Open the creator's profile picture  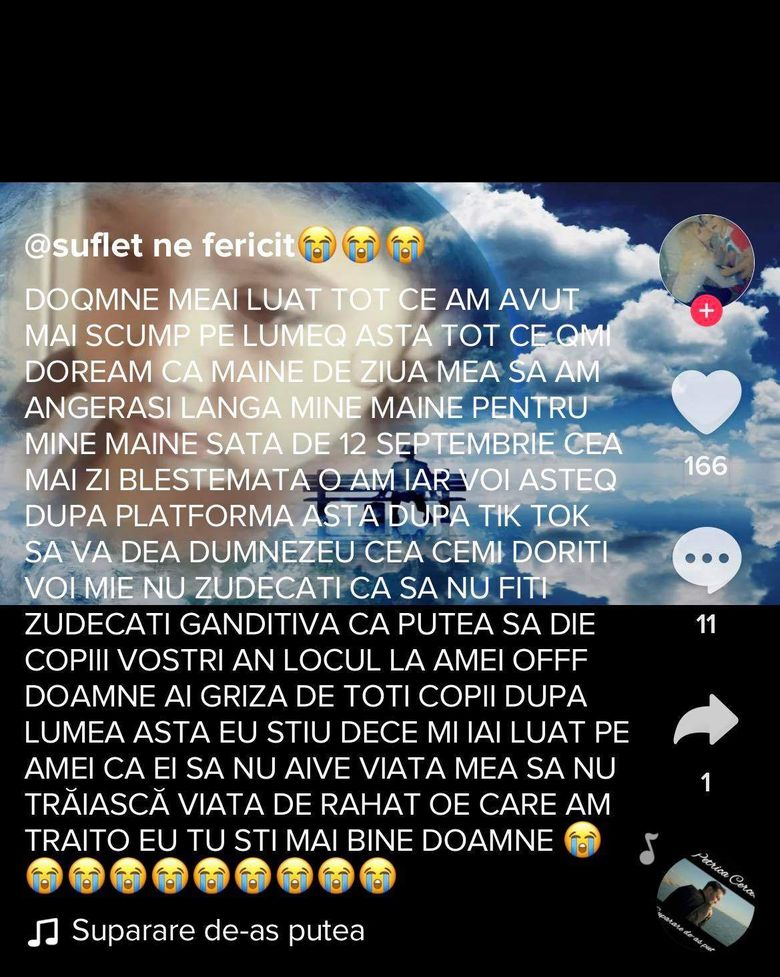tap(706, 257)
